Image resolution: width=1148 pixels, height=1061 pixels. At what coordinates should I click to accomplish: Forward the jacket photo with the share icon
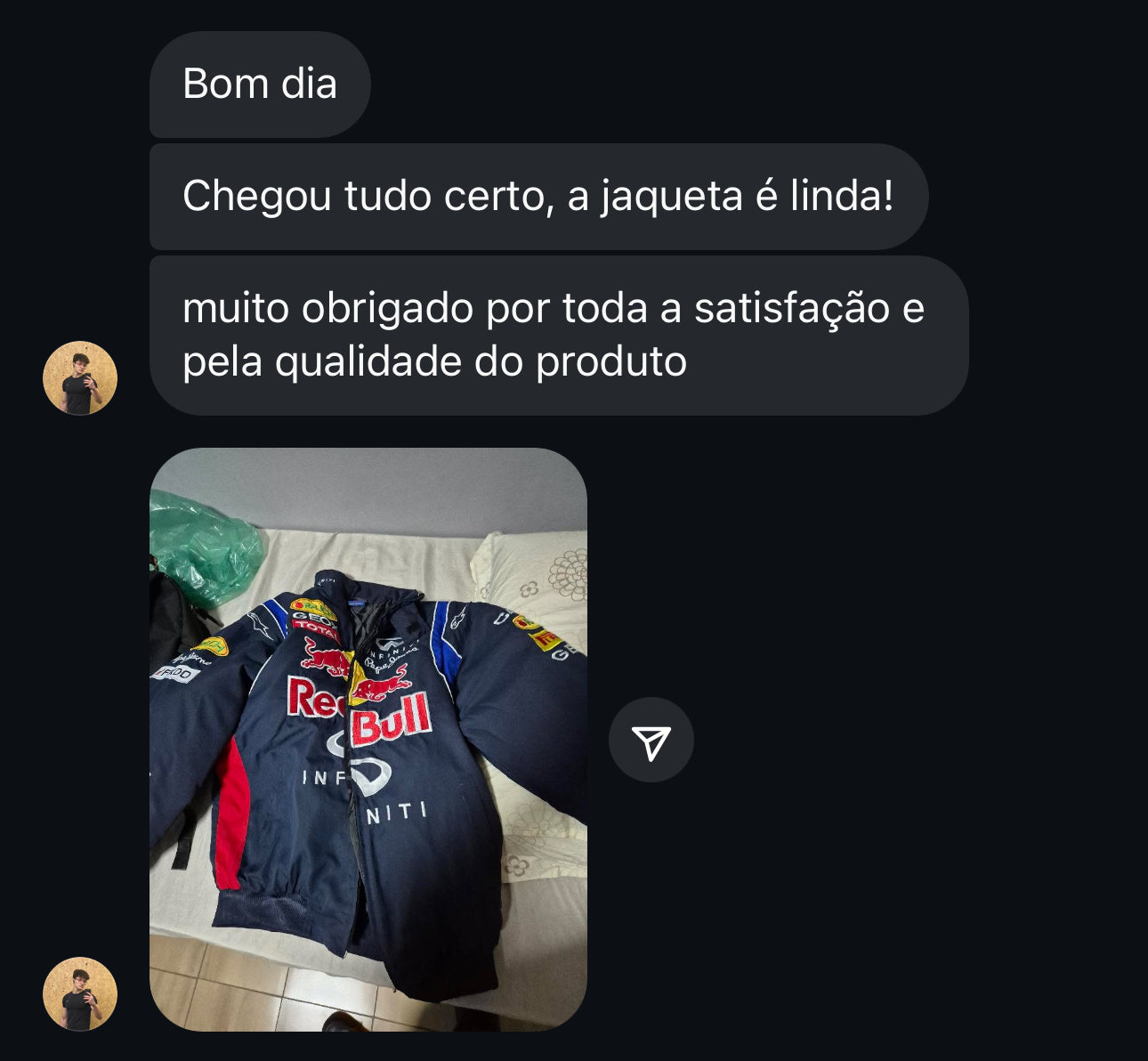pyautogui.click(x=651, y=741)
